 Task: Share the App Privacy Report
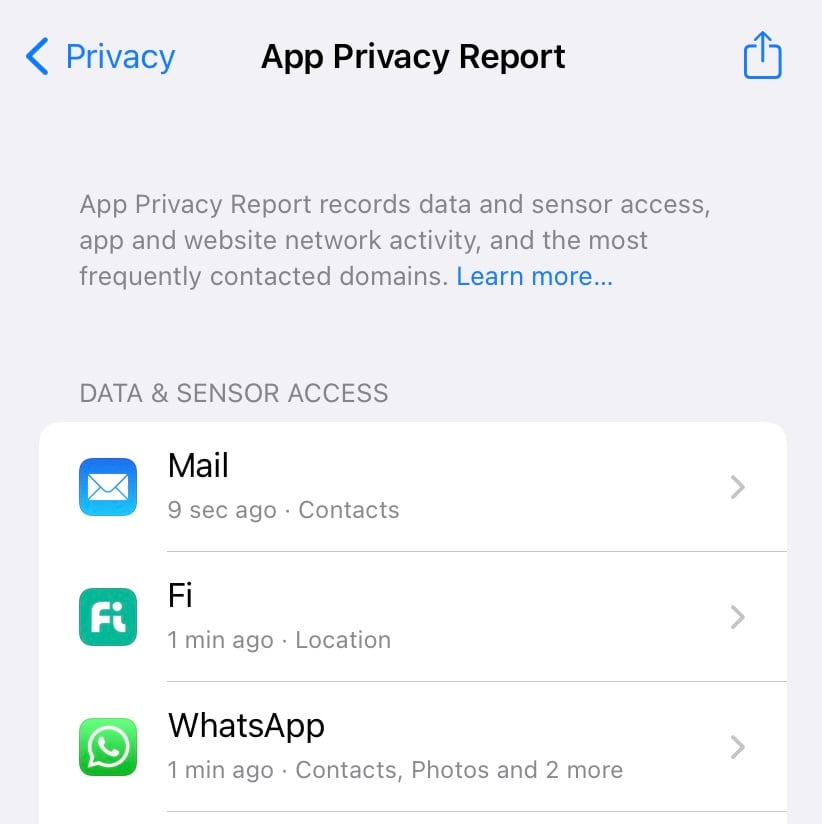click(762, 56)
